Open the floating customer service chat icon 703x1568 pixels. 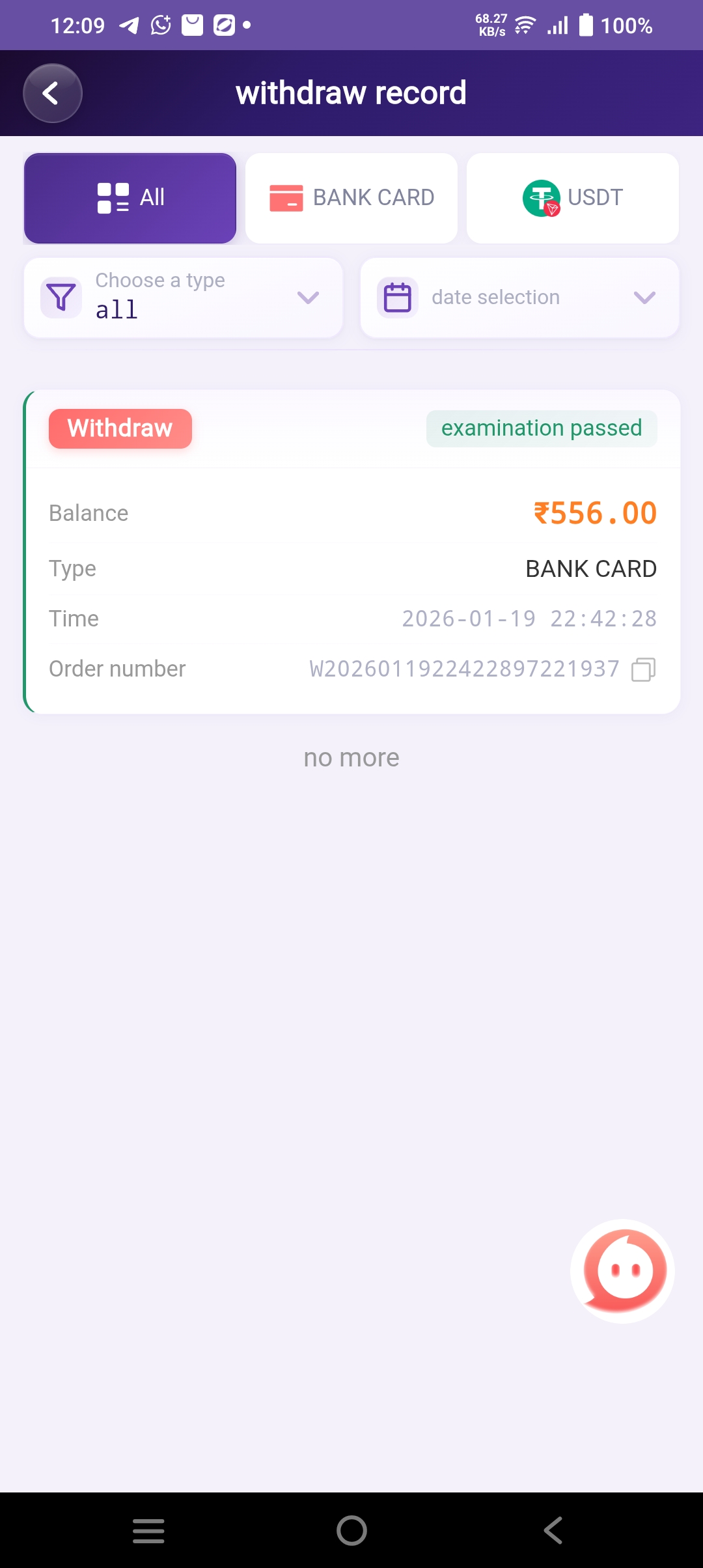(621, 1270)
